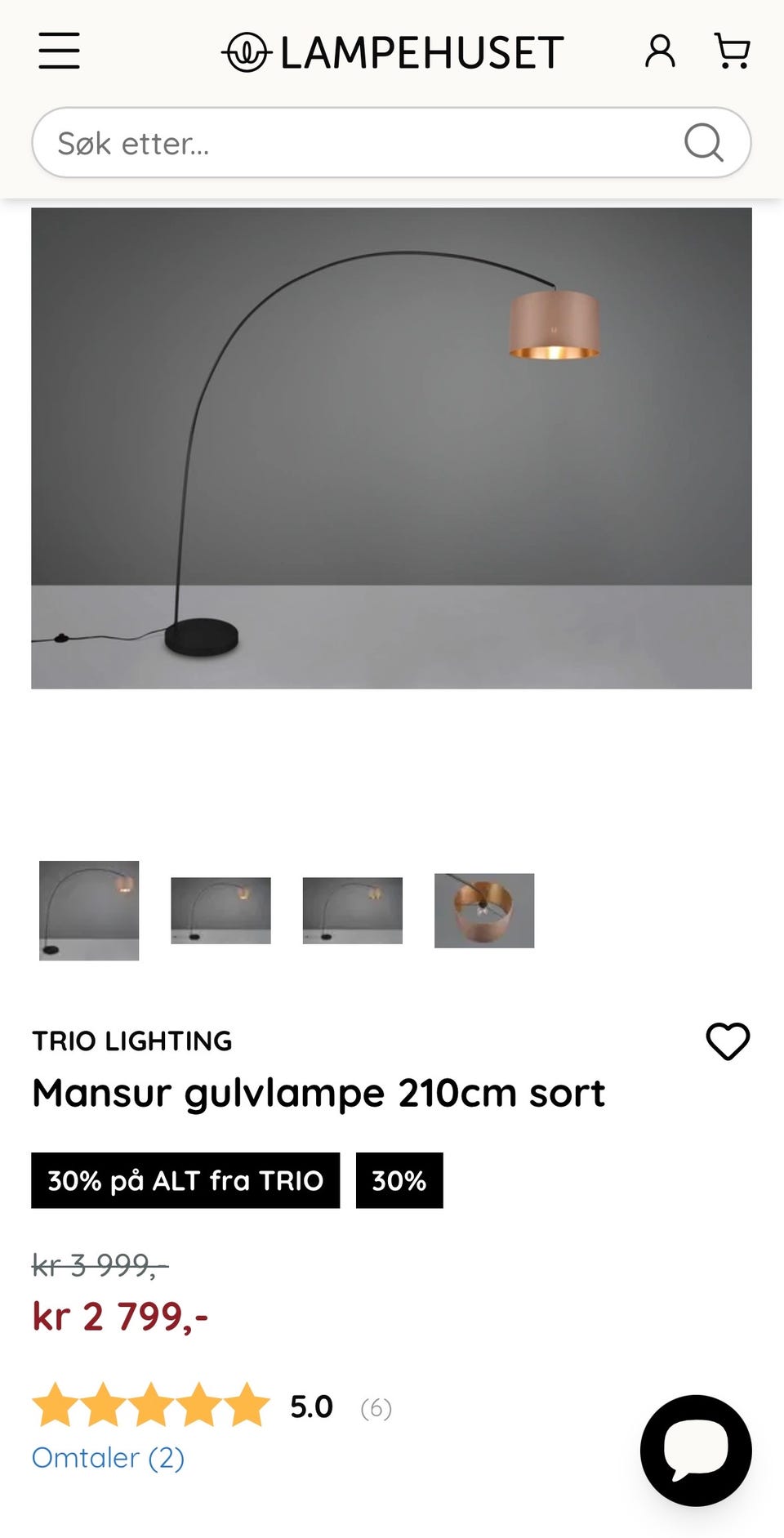Click the search input field

pos(327,142)
